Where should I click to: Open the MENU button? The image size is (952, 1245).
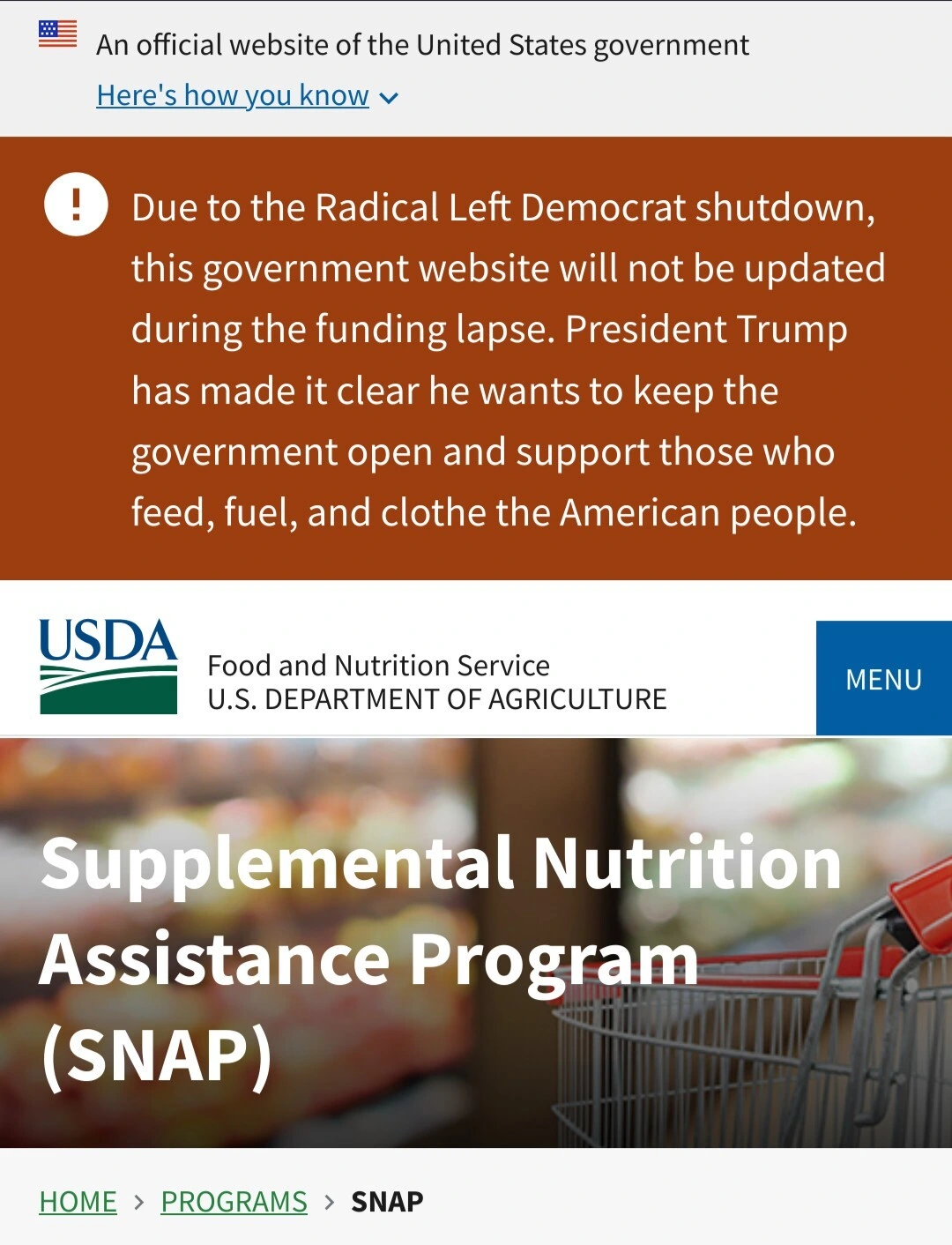coord(883,679)
